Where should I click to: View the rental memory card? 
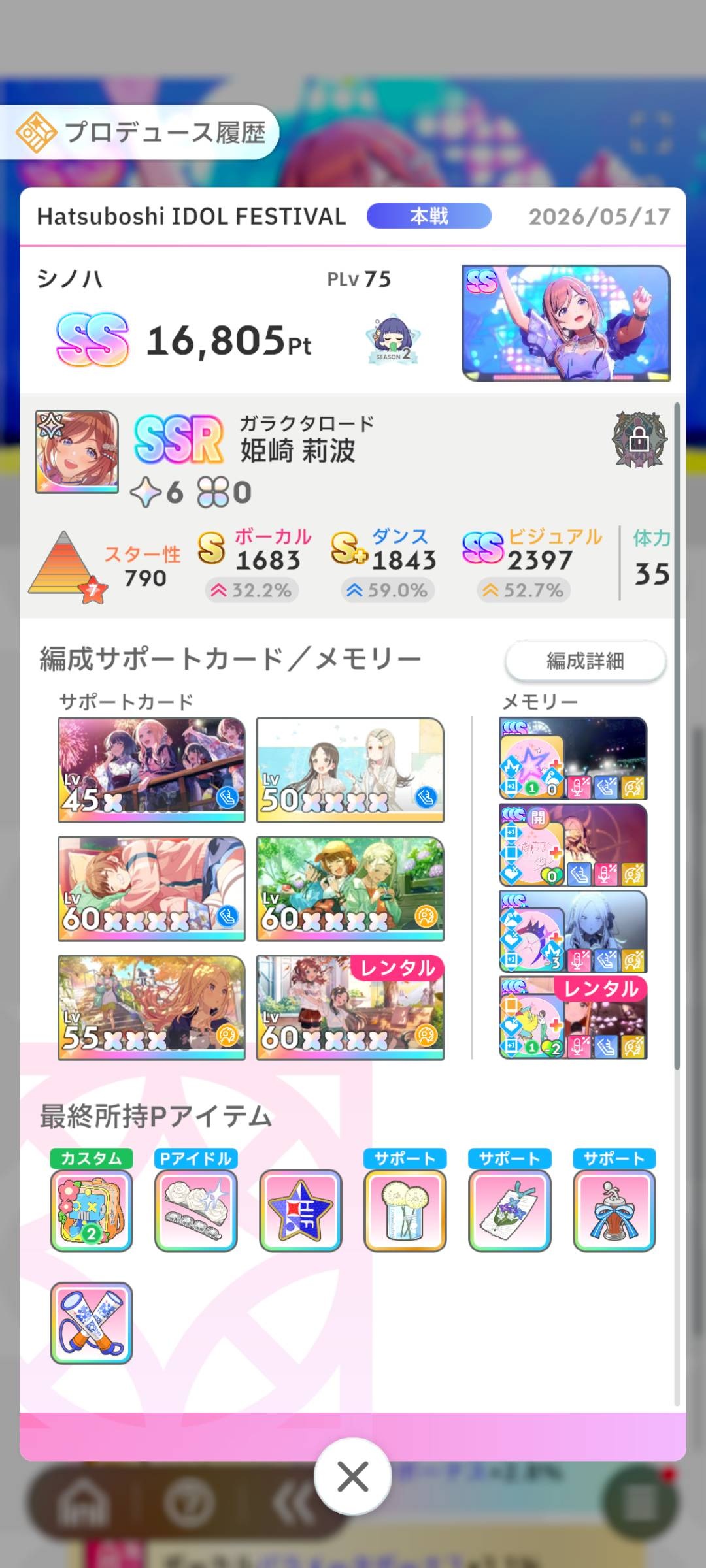point(573,1018)
